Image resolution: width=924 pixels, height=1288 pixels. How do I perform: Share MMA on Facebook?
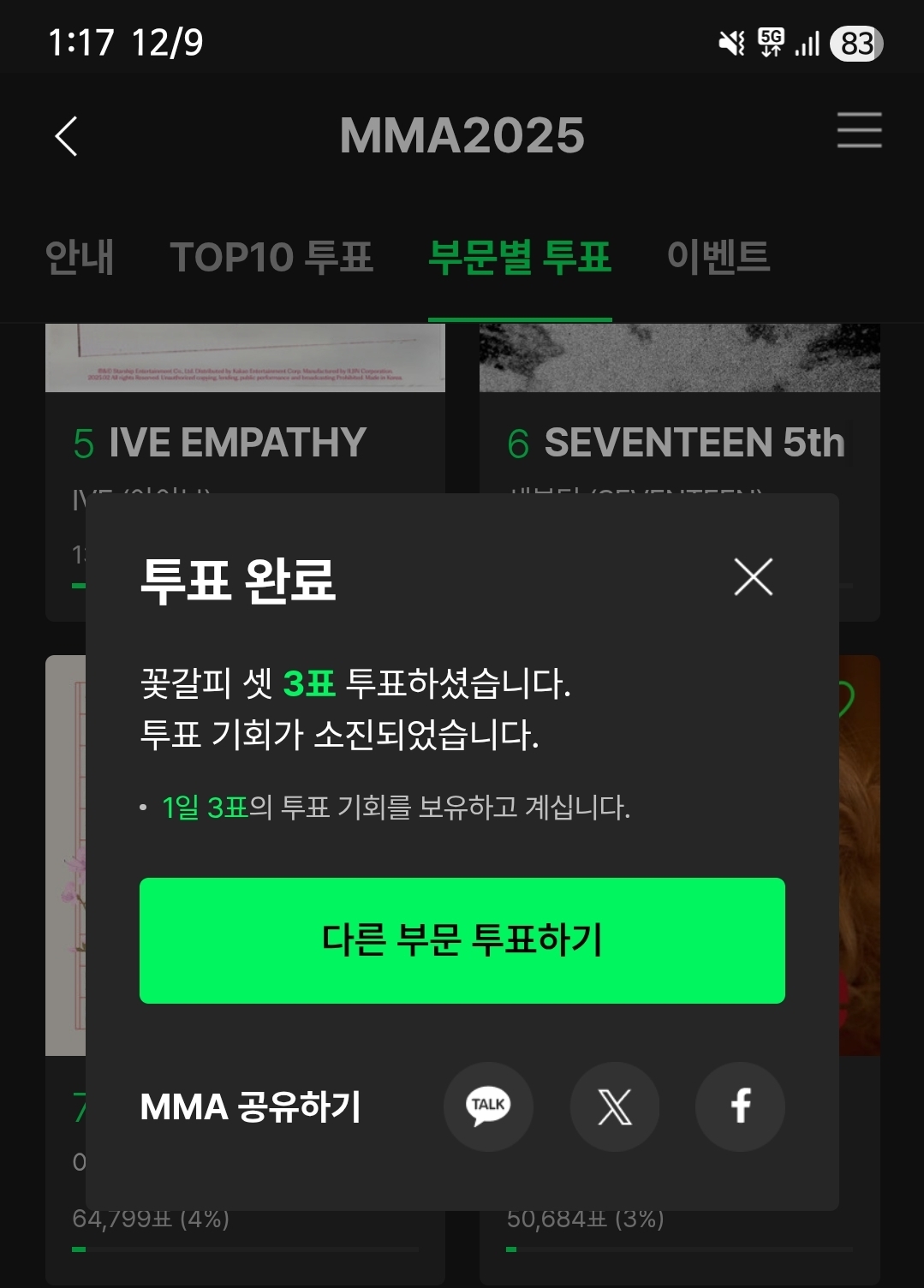[741, 1106]
